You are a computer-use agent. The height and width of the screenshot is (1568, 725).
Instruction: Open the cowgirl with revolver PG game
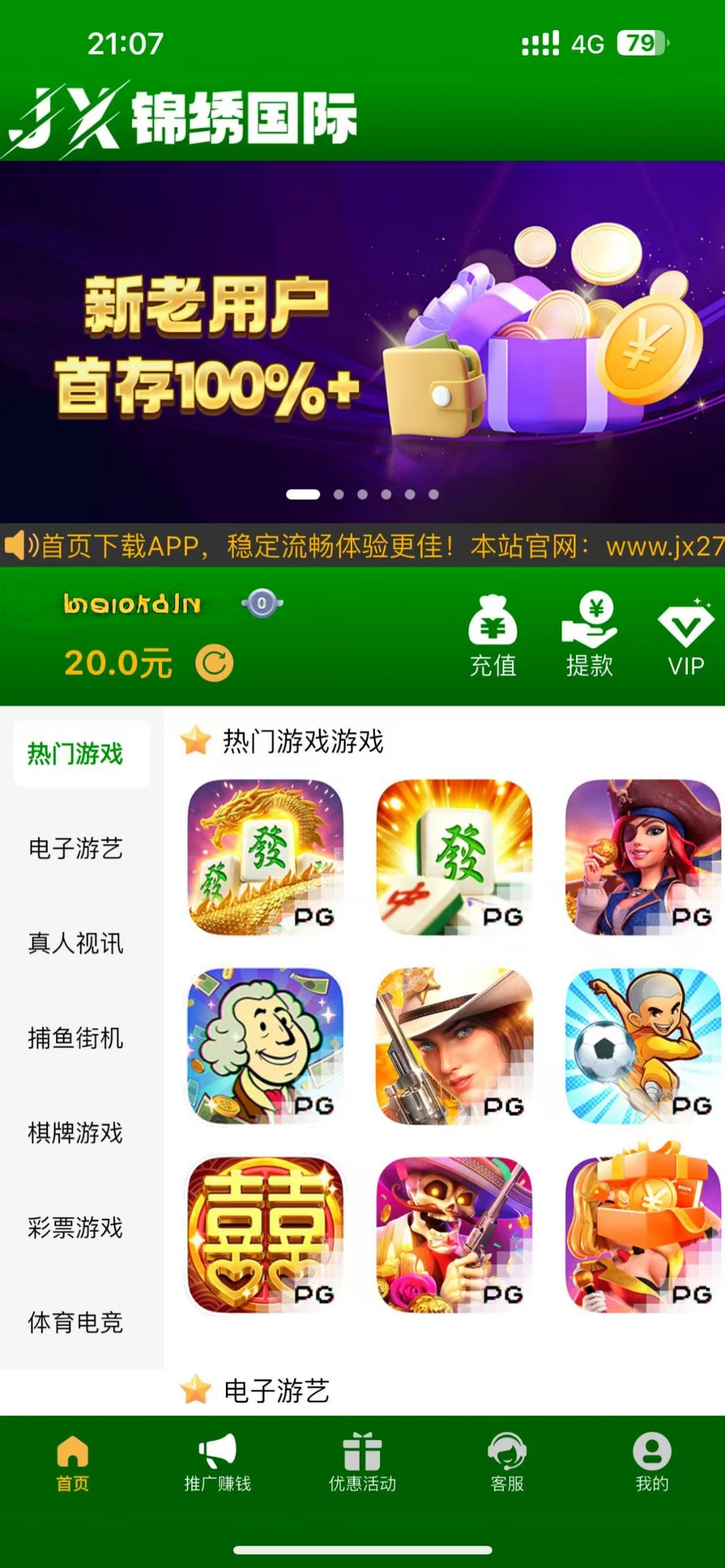[454, 1045]
